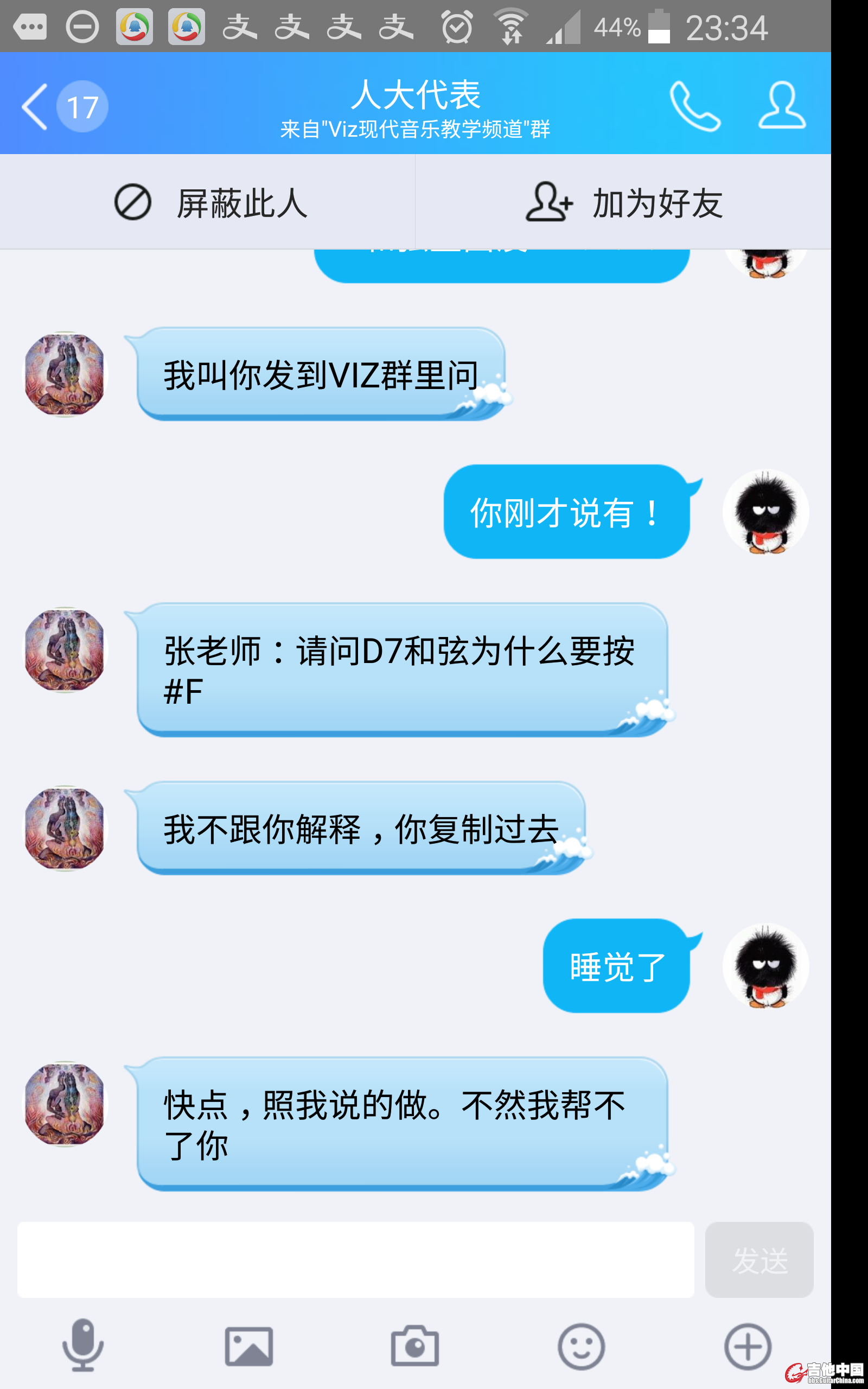Start a voice call with 人大代表

(x=694, y=107)
